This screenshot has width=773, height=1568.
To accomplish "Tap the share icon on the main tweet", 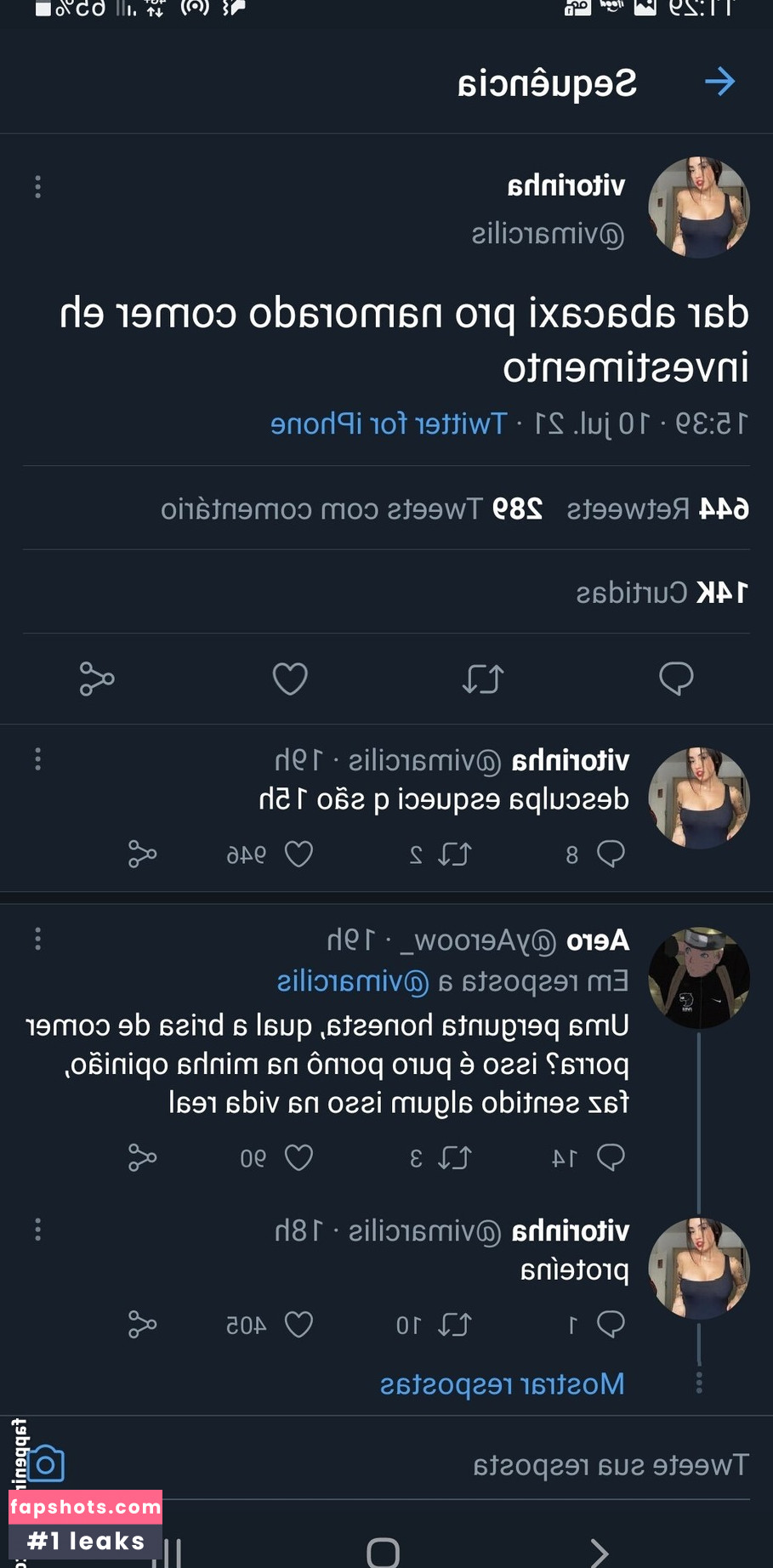I will click(97, 679).
